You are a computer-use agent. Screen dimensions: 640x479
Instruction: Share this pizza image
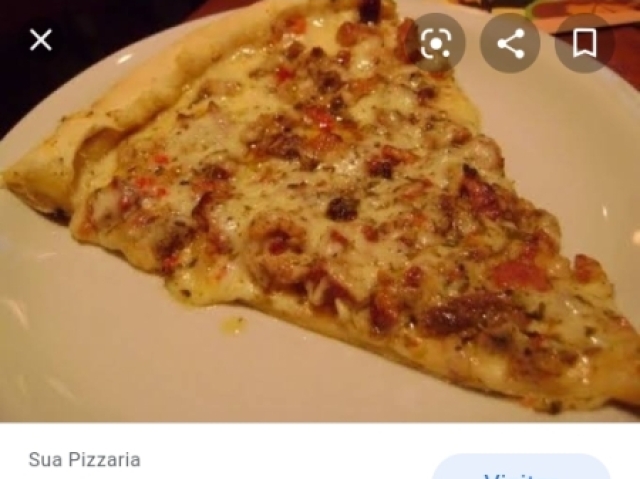click(510, 43)
